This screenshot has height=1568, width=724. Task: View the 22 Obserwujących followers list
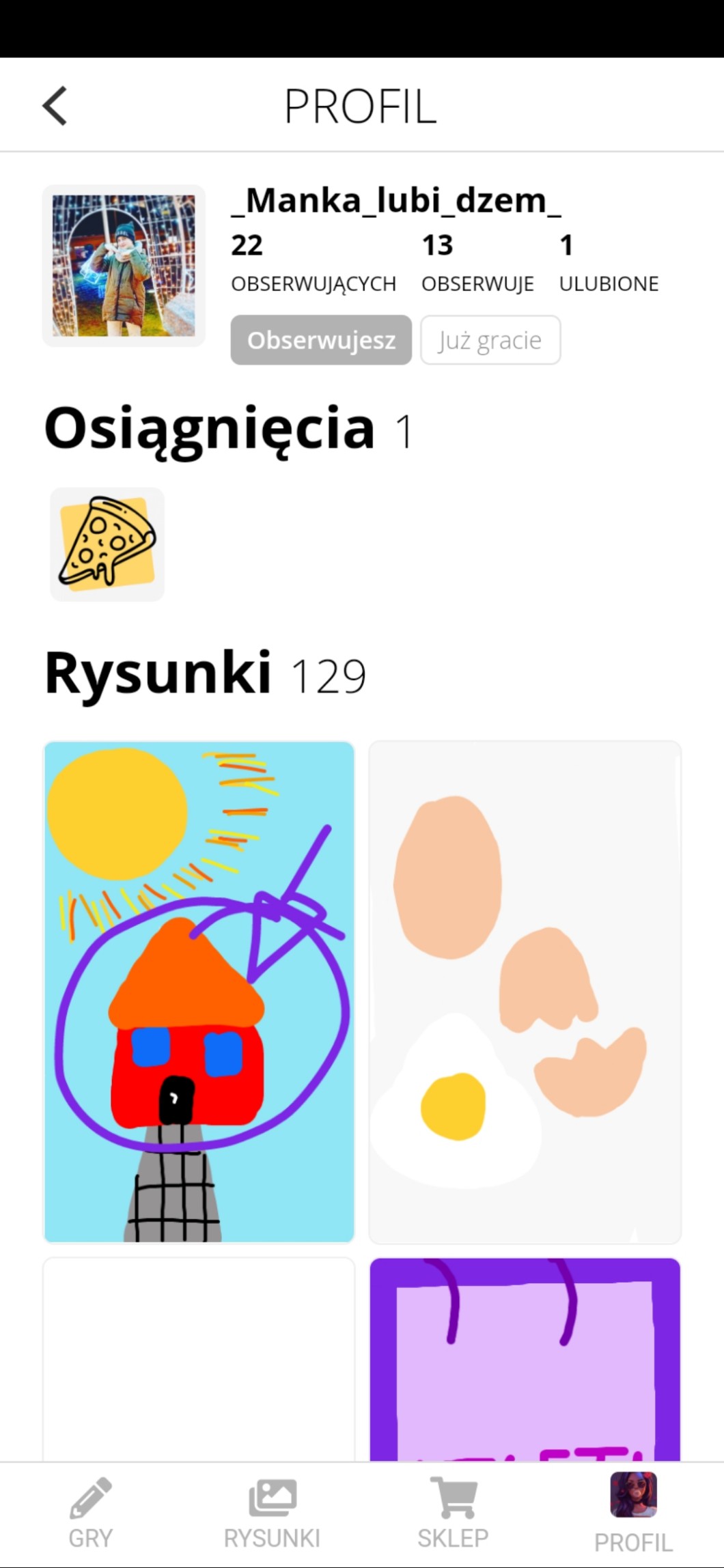(313, 263)
